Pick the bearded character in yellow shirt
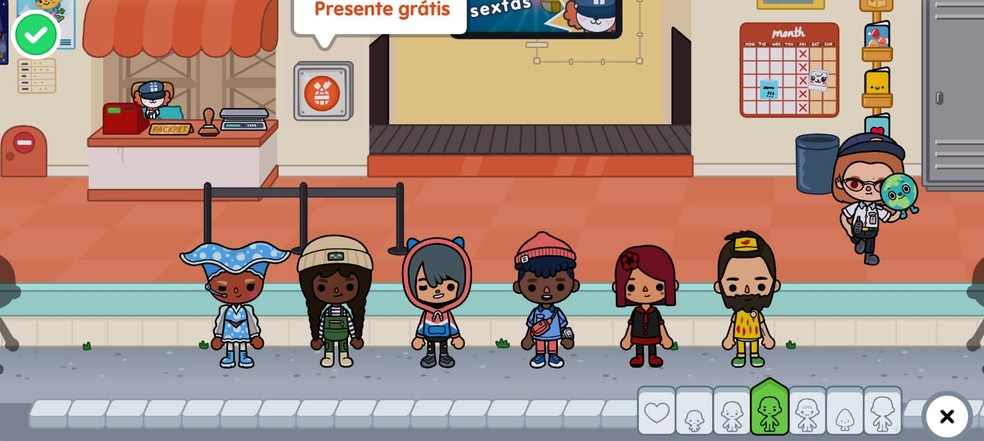Image resolution: width=984 pixels, height=441 pixels. click(747, 300)
